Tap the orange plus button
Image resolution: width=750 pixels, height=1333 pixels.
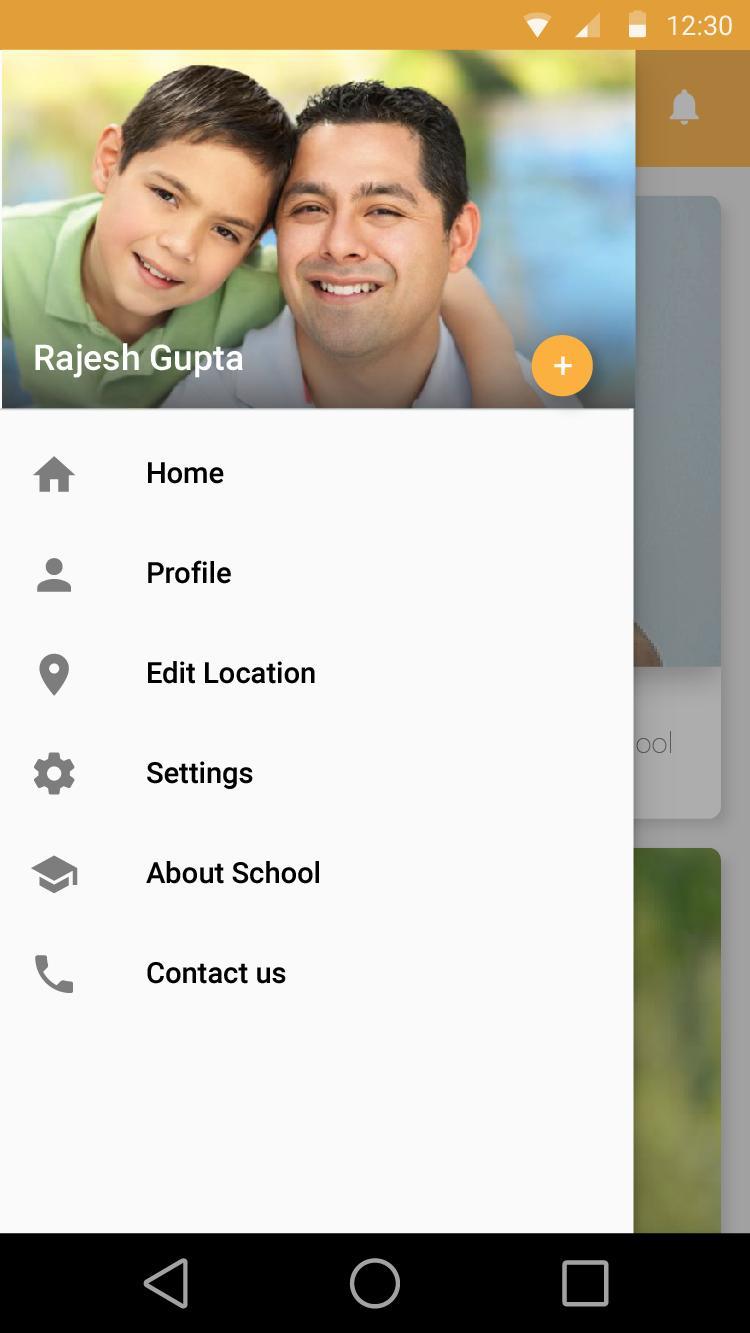coord(562,366)
